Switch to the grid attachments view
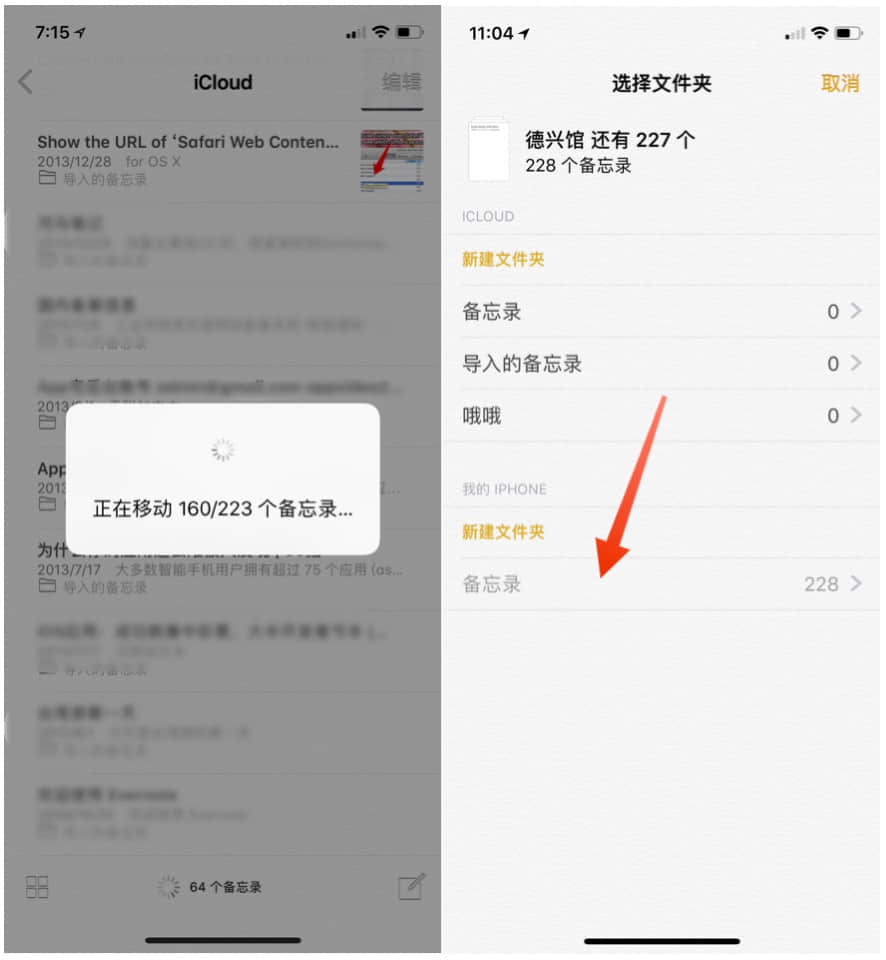 (x=37, y=886)
